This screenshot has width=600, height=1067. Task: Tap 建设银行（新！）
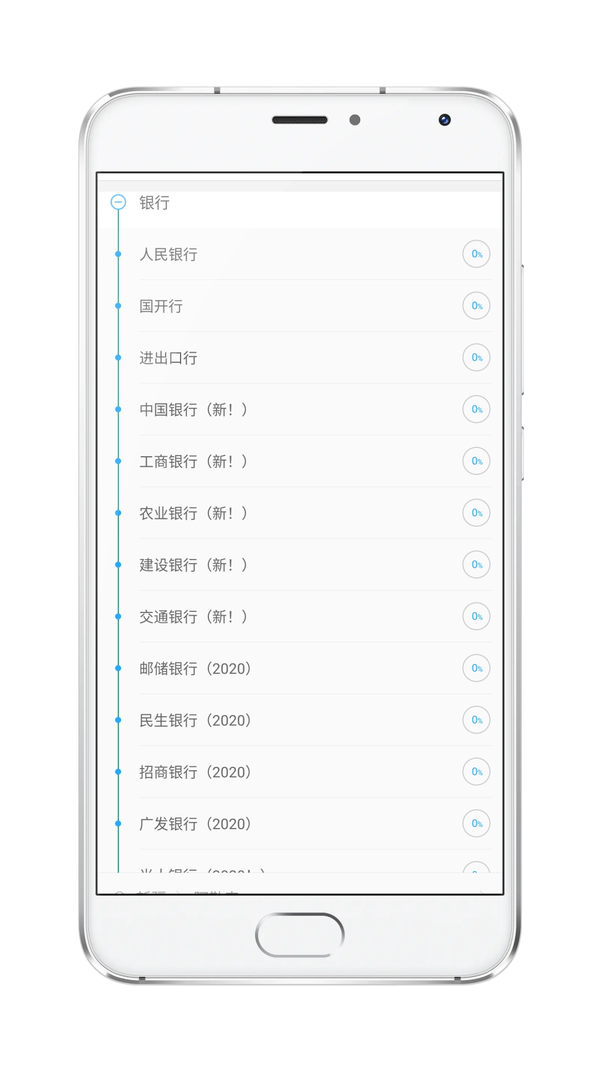[300, 564]
